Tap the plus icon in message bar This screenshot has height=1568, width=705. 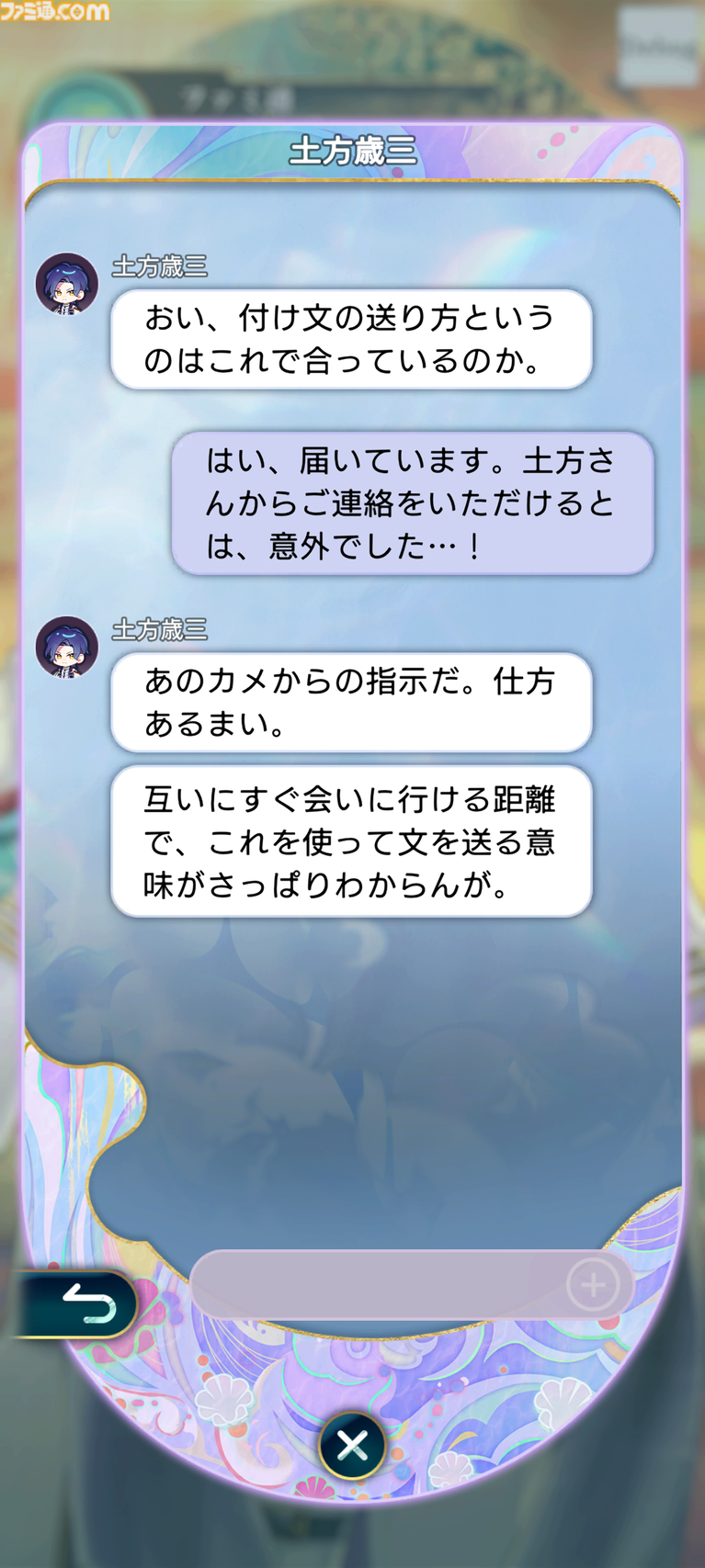[x=593, y=1284]
